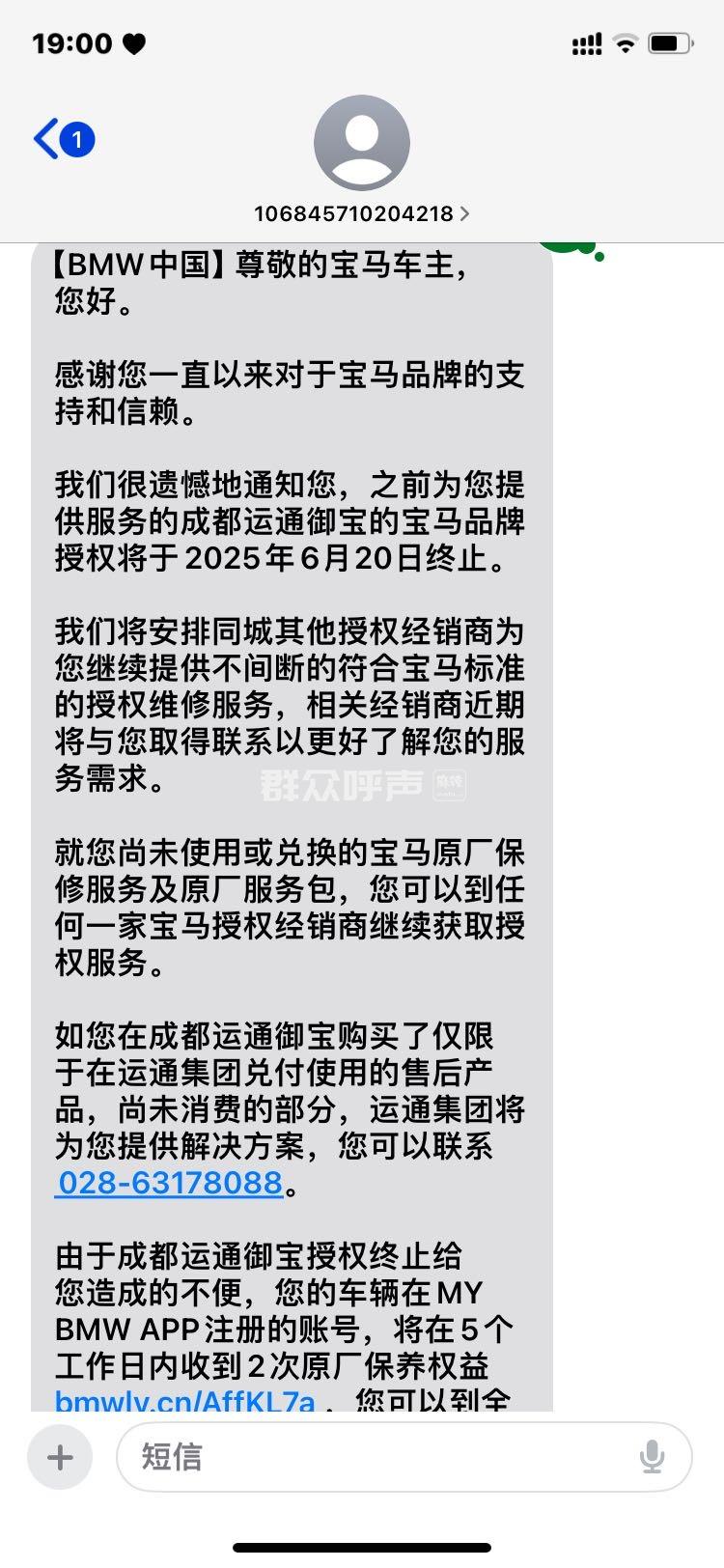
Task: Open contact details for 106845710204218
Action: 361,212
